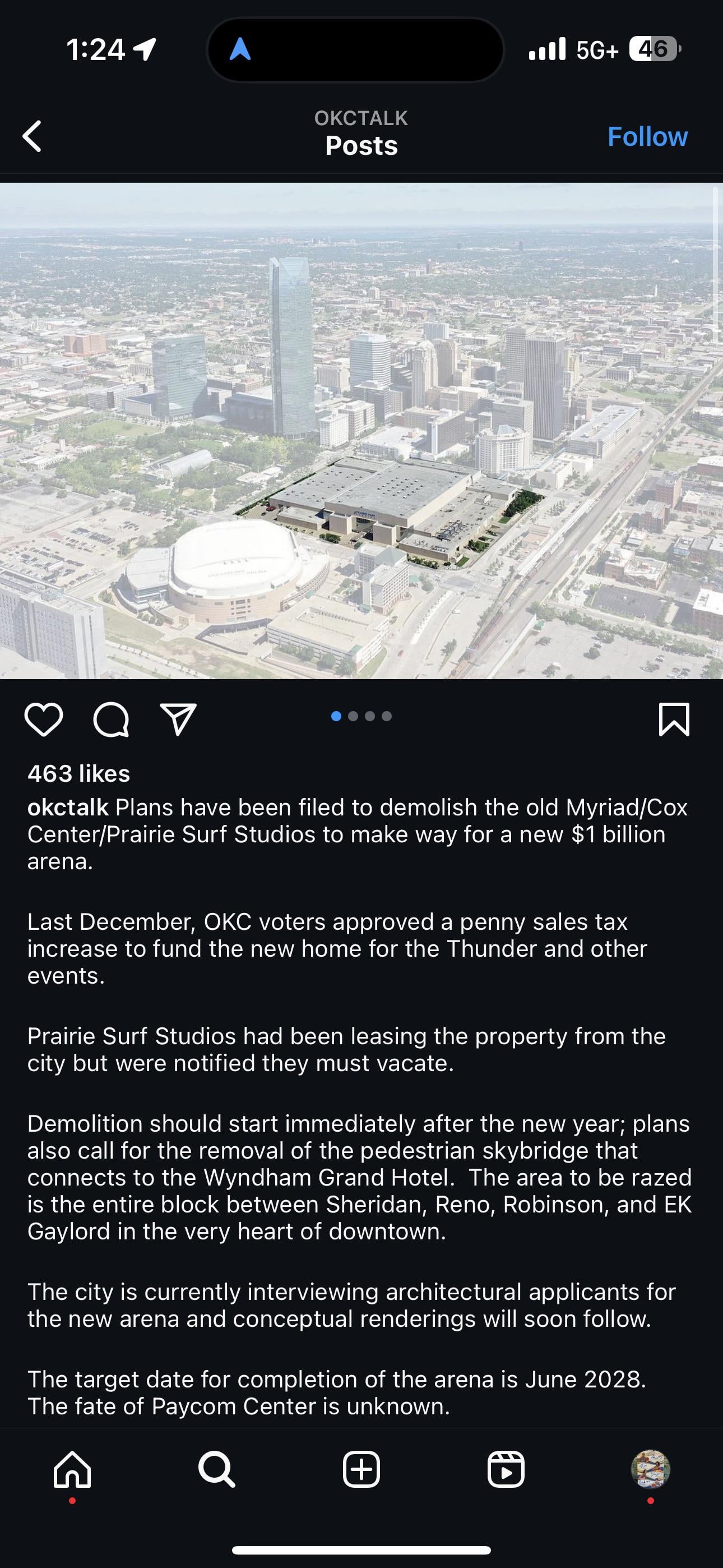View who liked via 463 likes

coord(78,774)
